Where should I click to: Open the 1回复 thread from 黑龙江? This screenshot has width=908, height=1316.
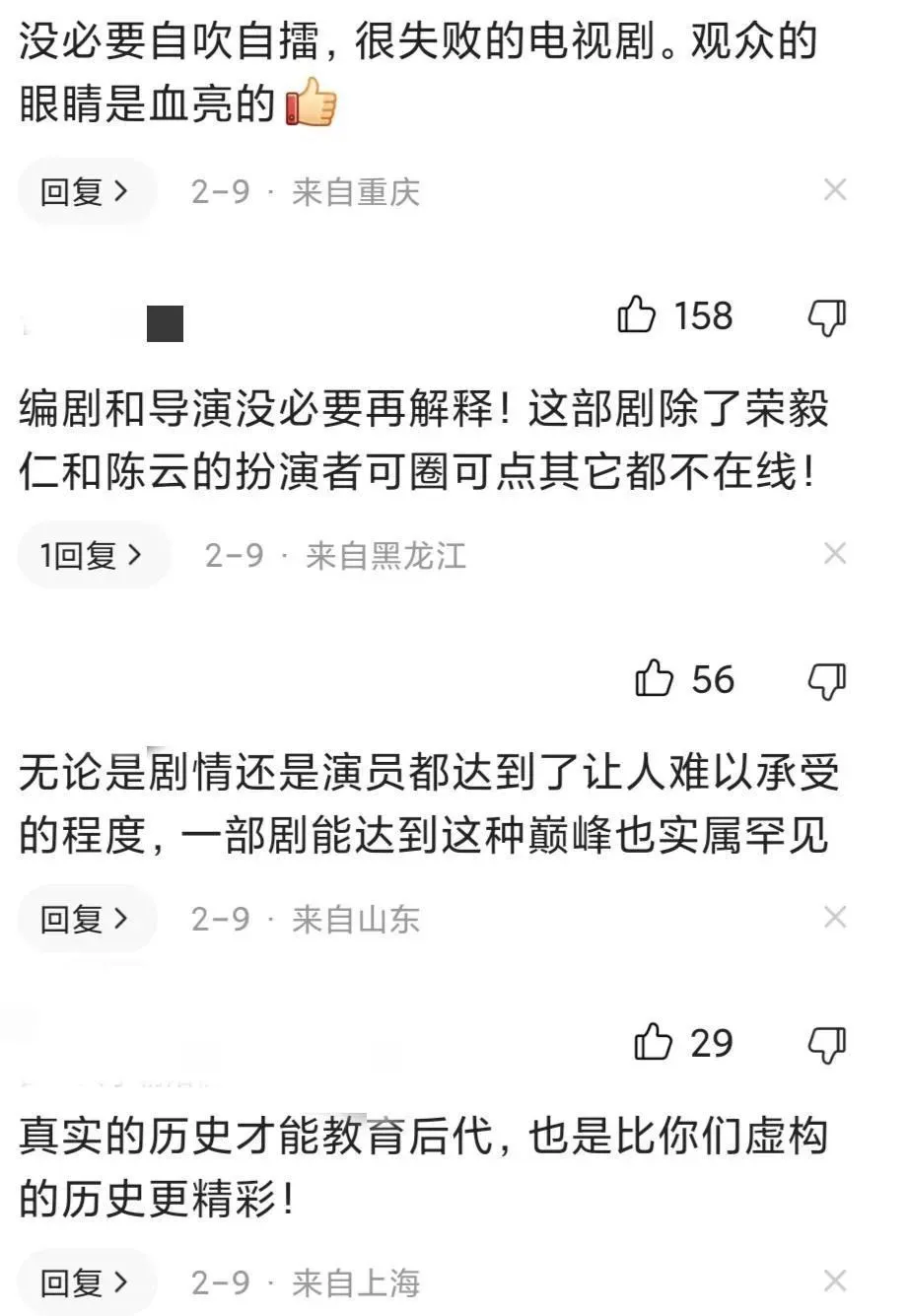click(x=93, y=556)
